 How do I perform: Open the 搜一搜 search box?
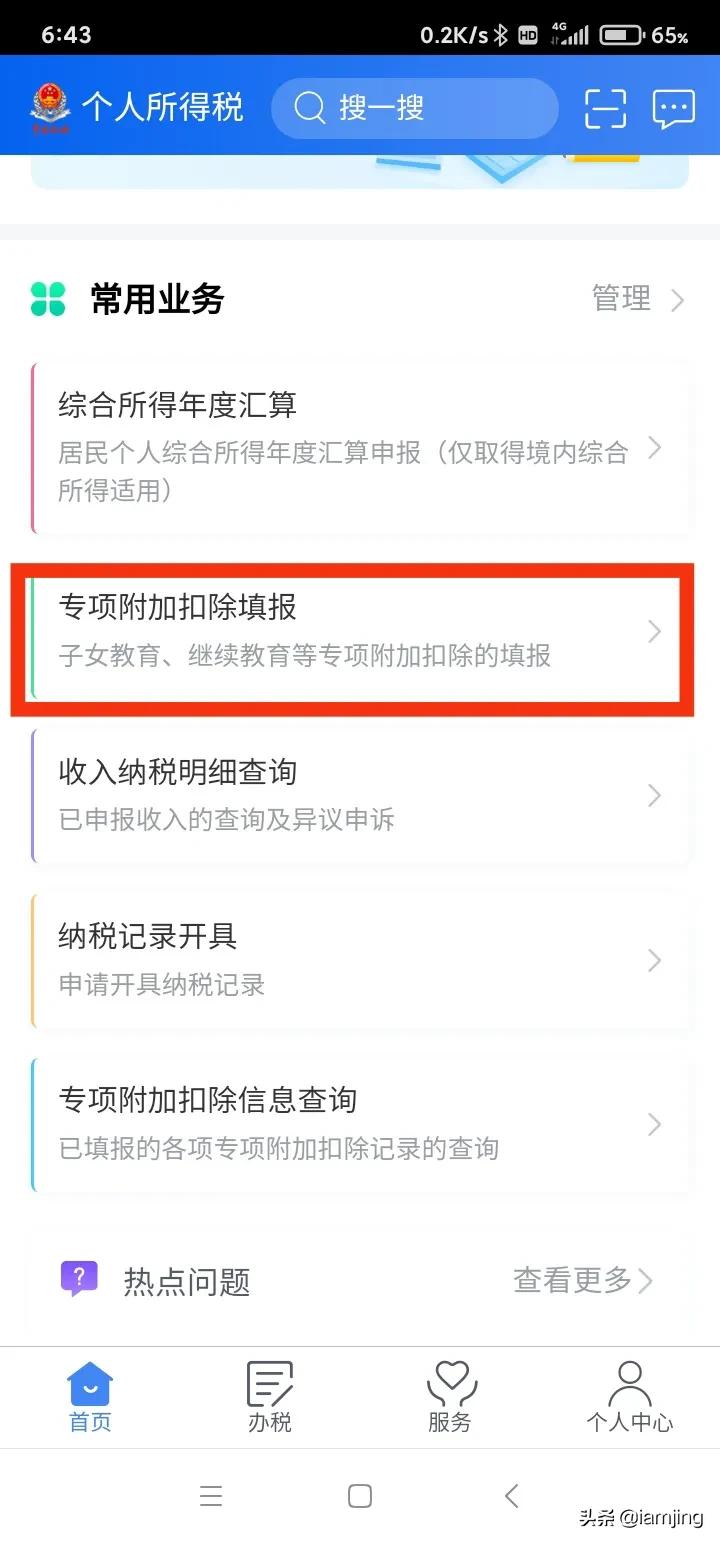click(414, 108)
